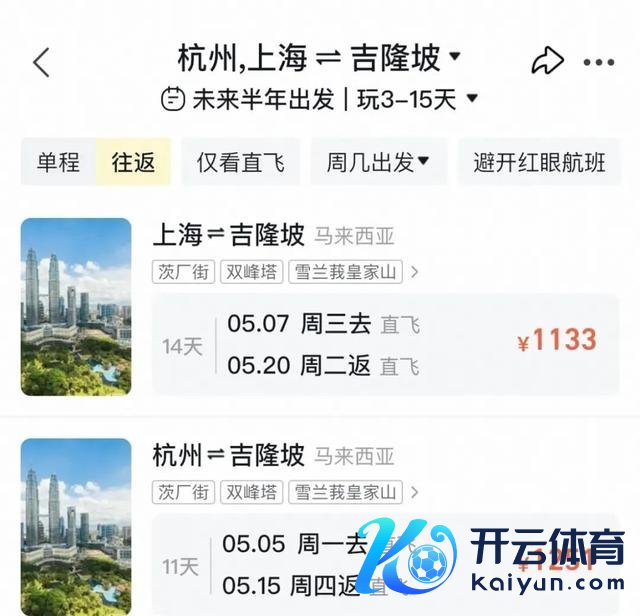Expand the tags beside 杭州⇌吉隆坡's 雪兰莪皇家山

coord(415,491)
